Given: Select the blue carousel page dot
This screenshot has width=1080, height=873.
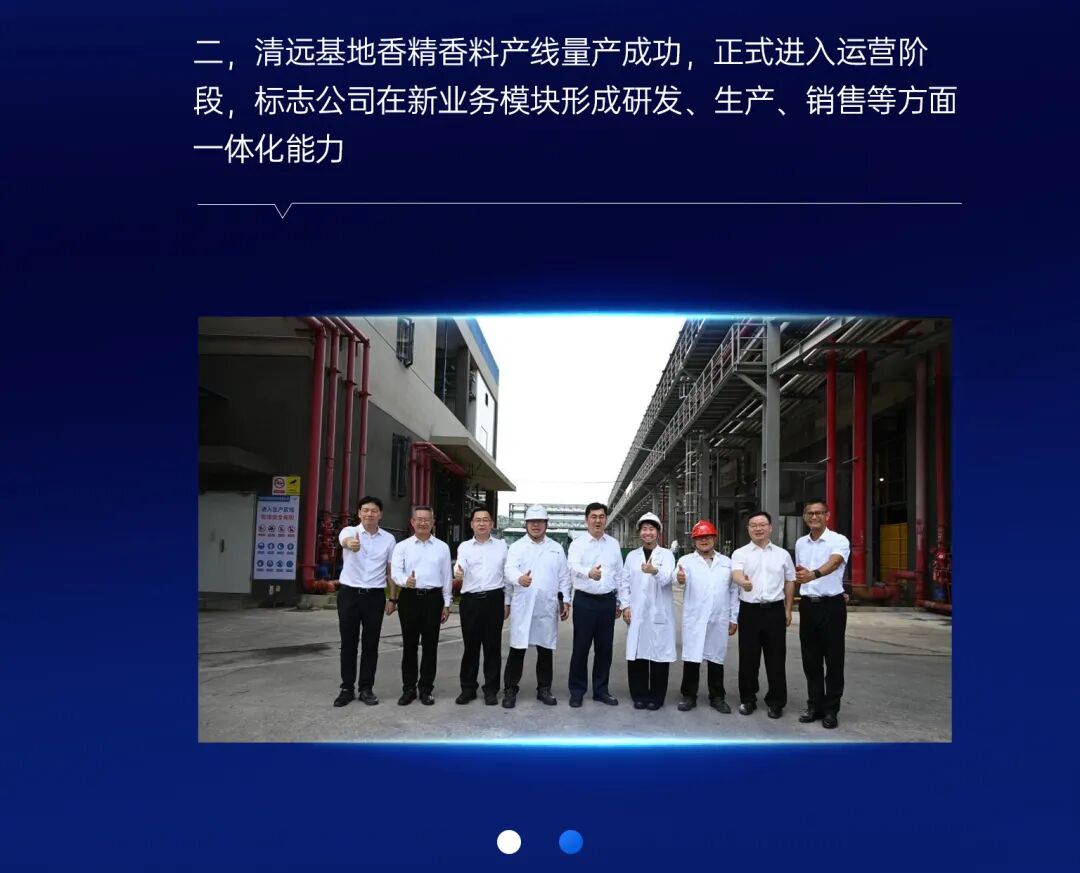Looking at the screenshot, I should [x=571, y=842].
